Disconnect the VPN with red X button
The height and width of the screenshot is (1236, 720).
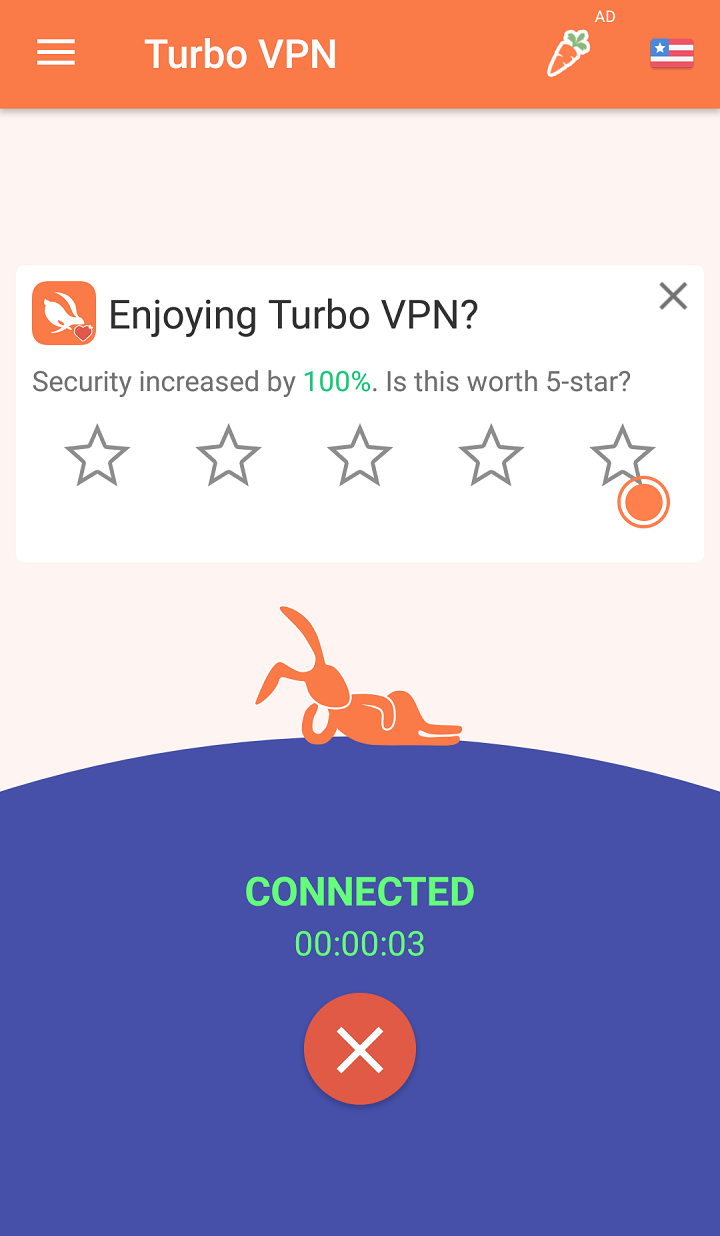360,1049
